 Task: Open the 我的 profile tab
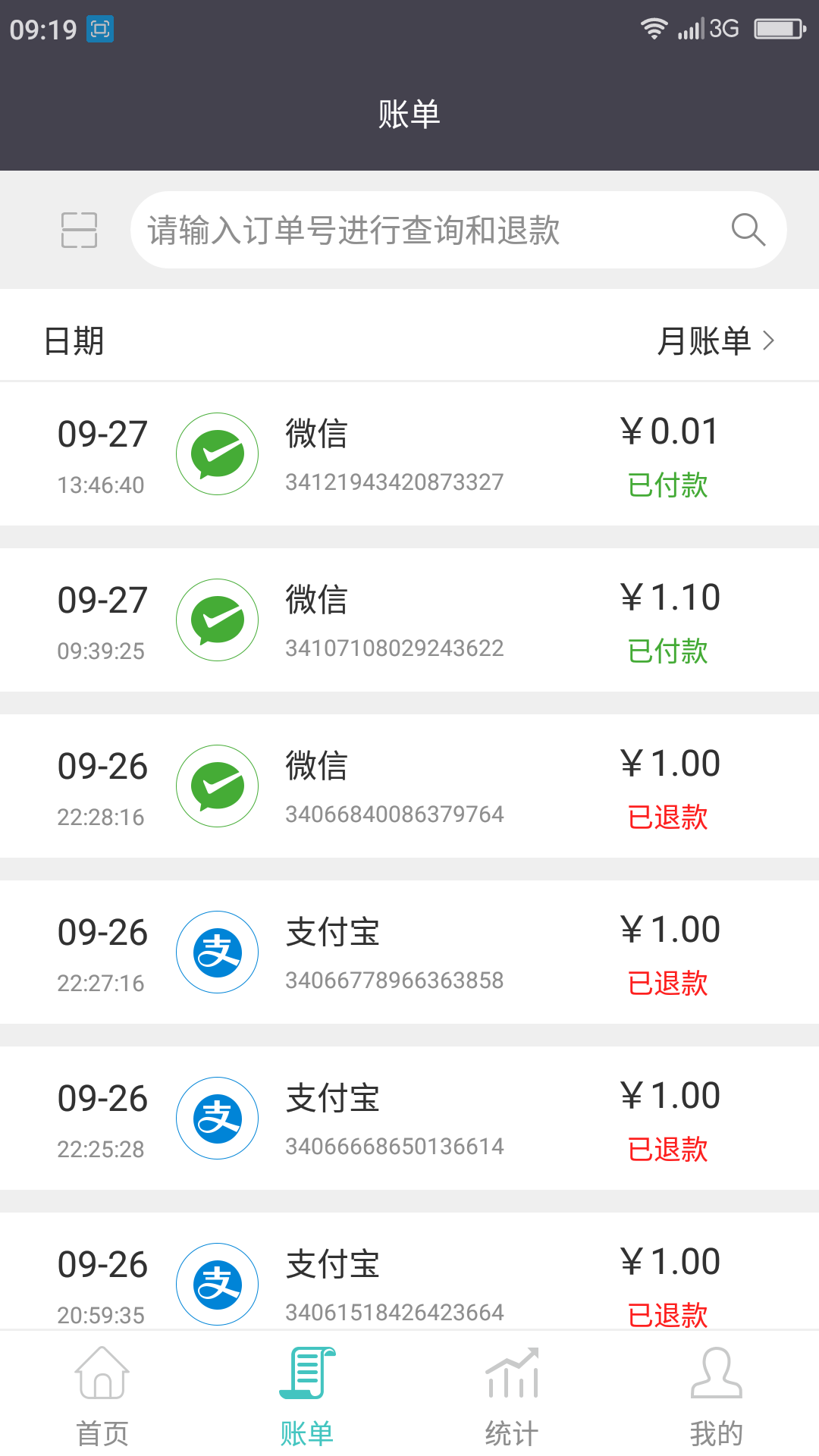[x=717, y=1395]
